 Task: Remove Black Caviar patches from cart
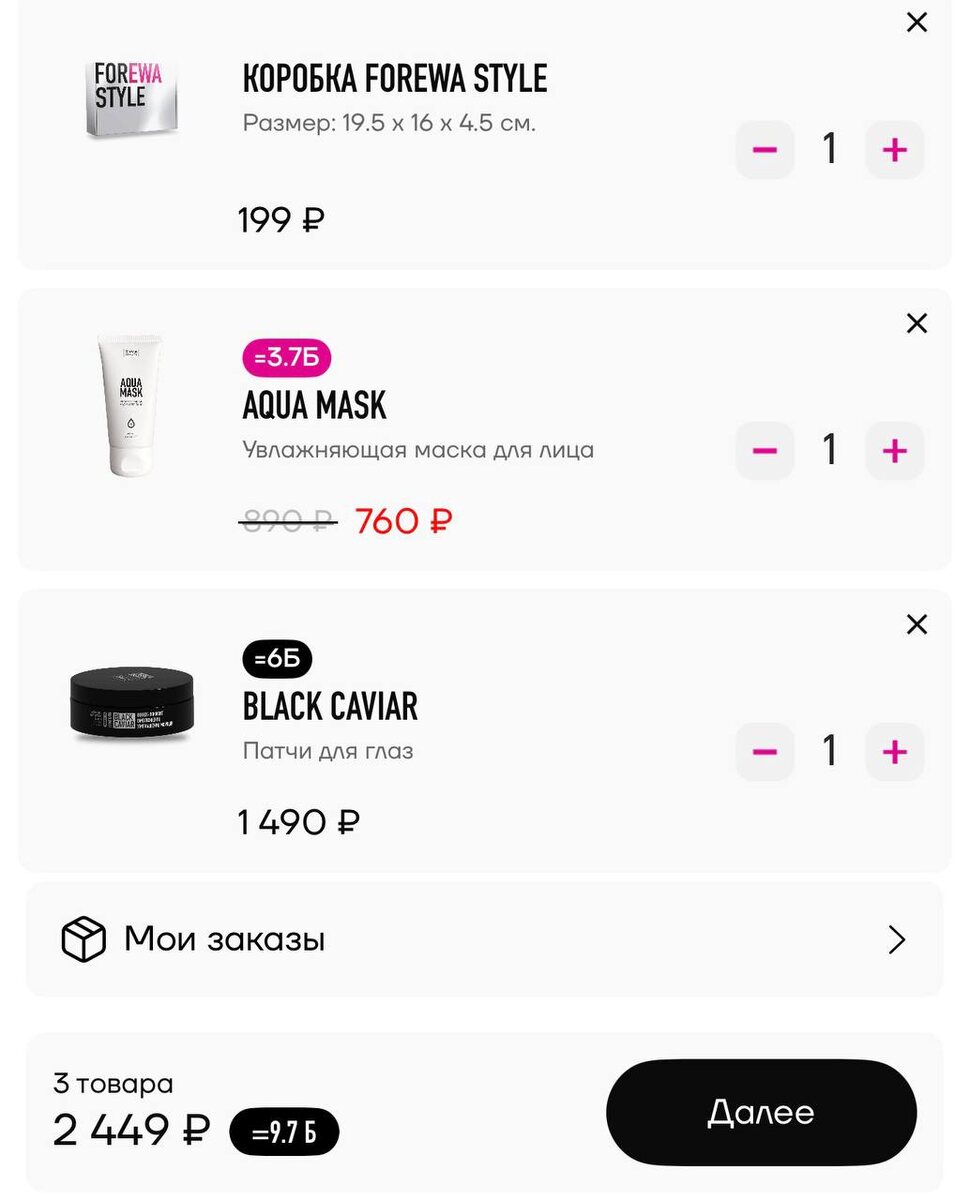pyautogui.click(x=916, y=625)
